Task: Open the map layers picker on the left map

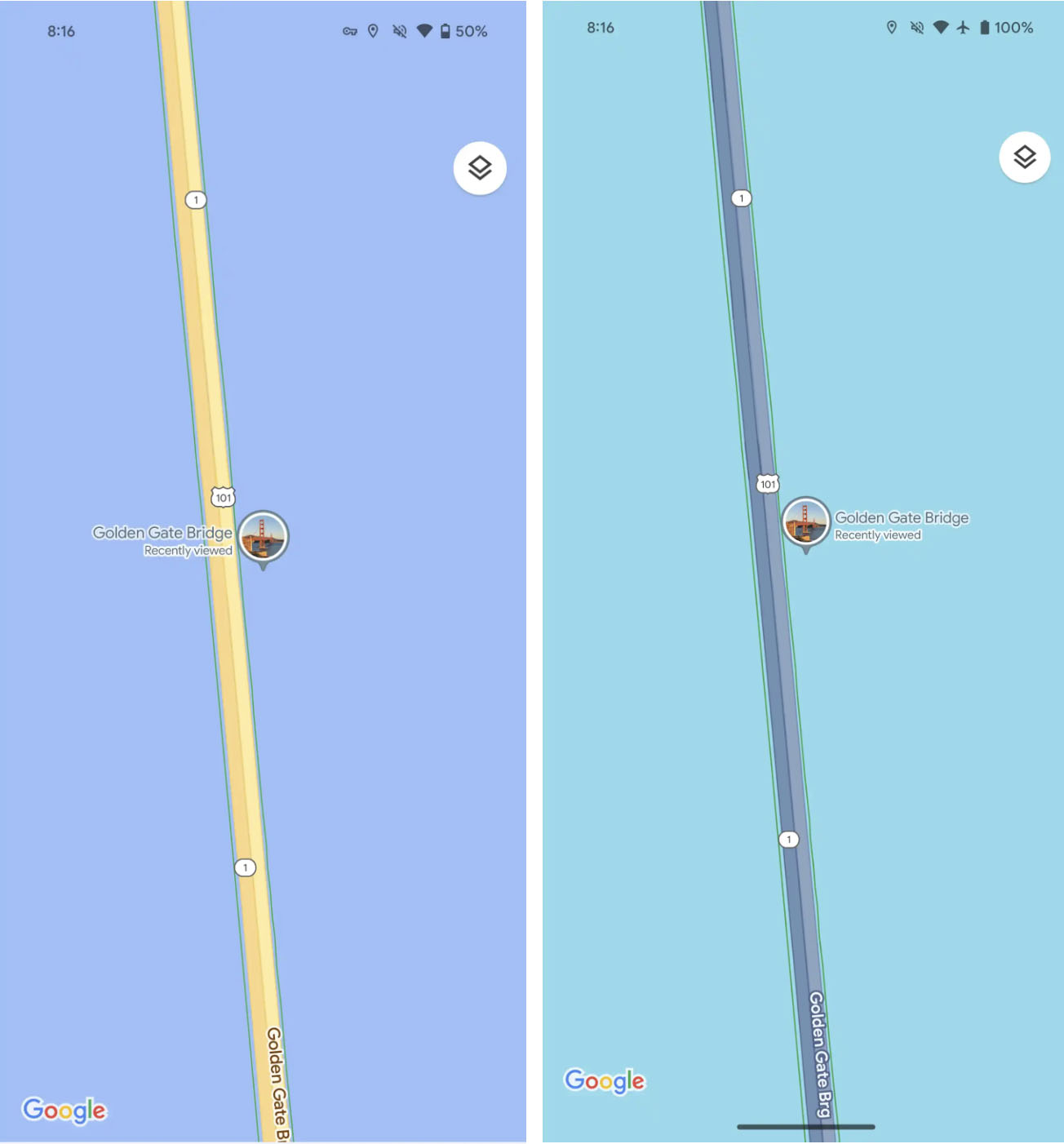Action: [x=479, y=167]
